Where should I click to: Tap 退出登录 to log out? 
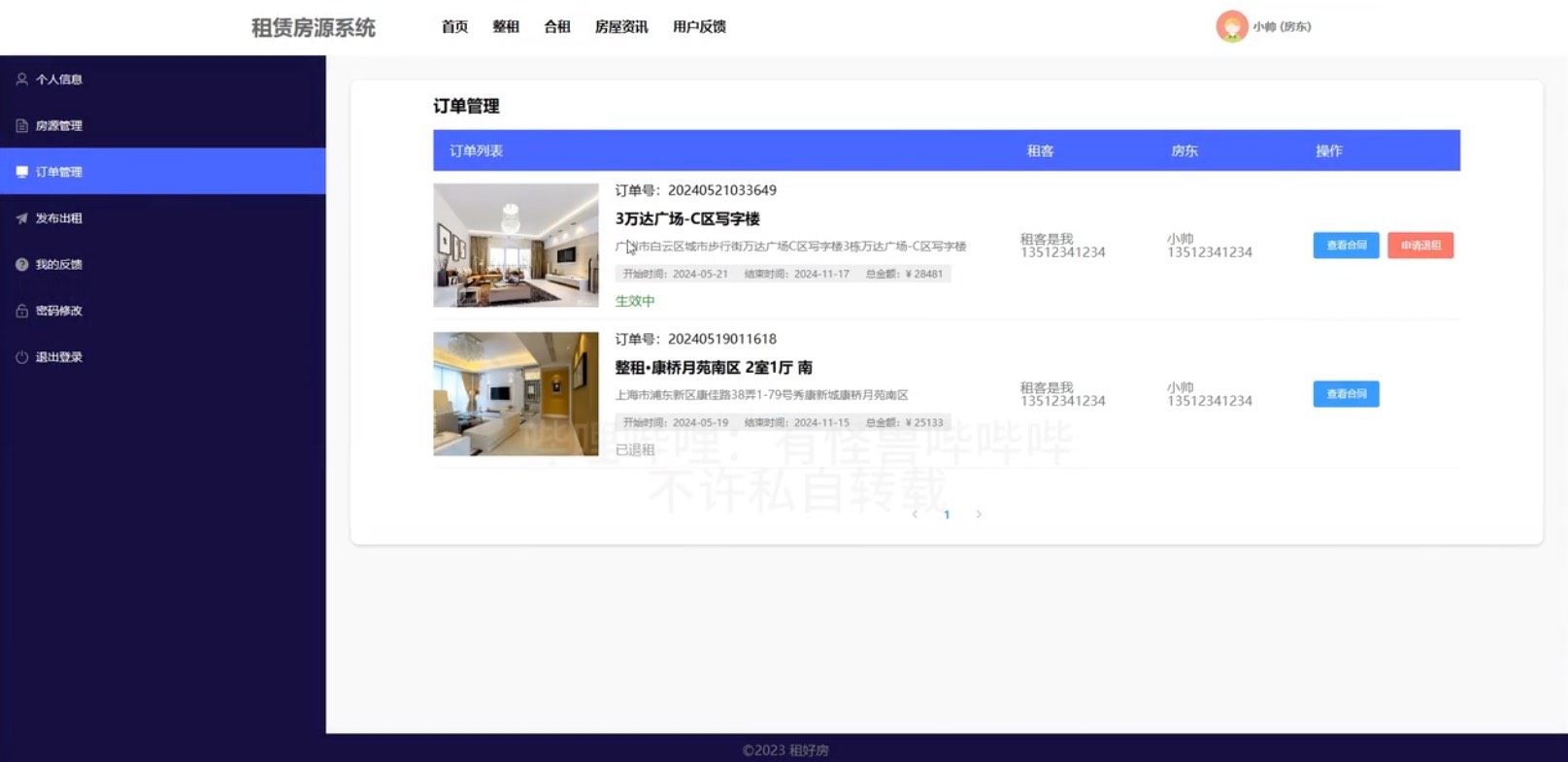pyautogui.click(x=58, y=357)
